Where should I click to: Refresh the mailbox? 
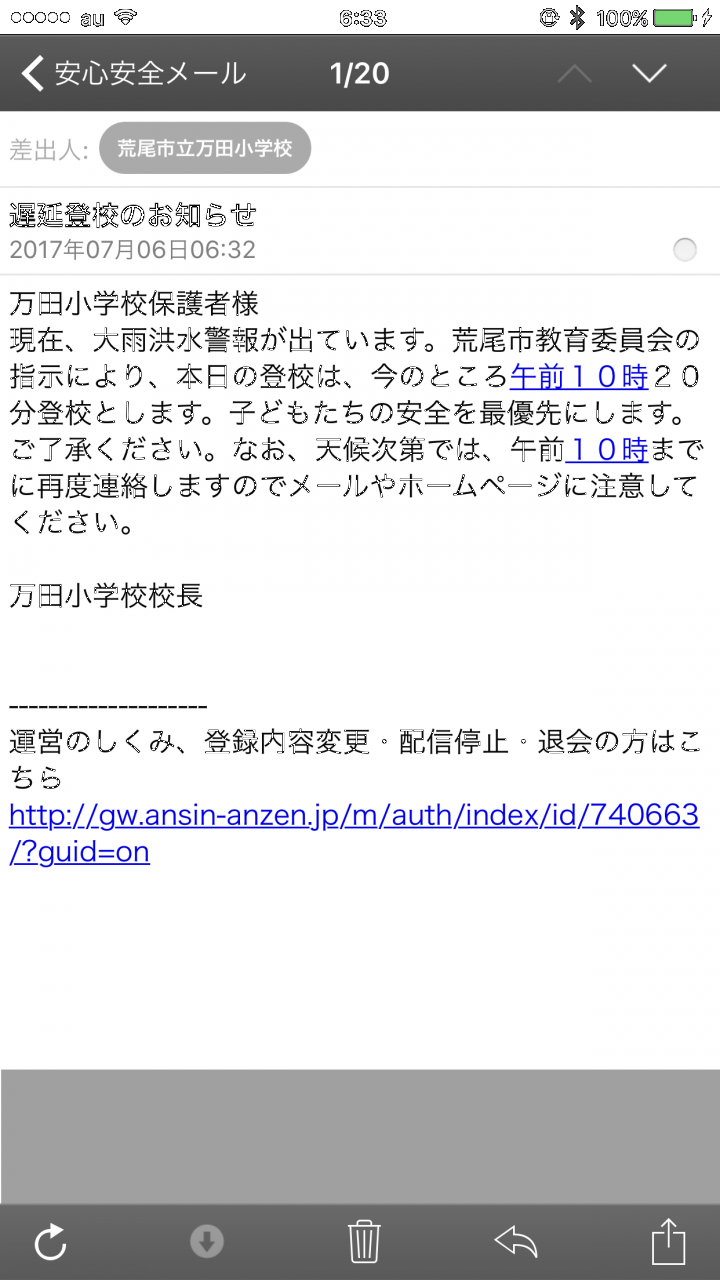coord(50,1242)
